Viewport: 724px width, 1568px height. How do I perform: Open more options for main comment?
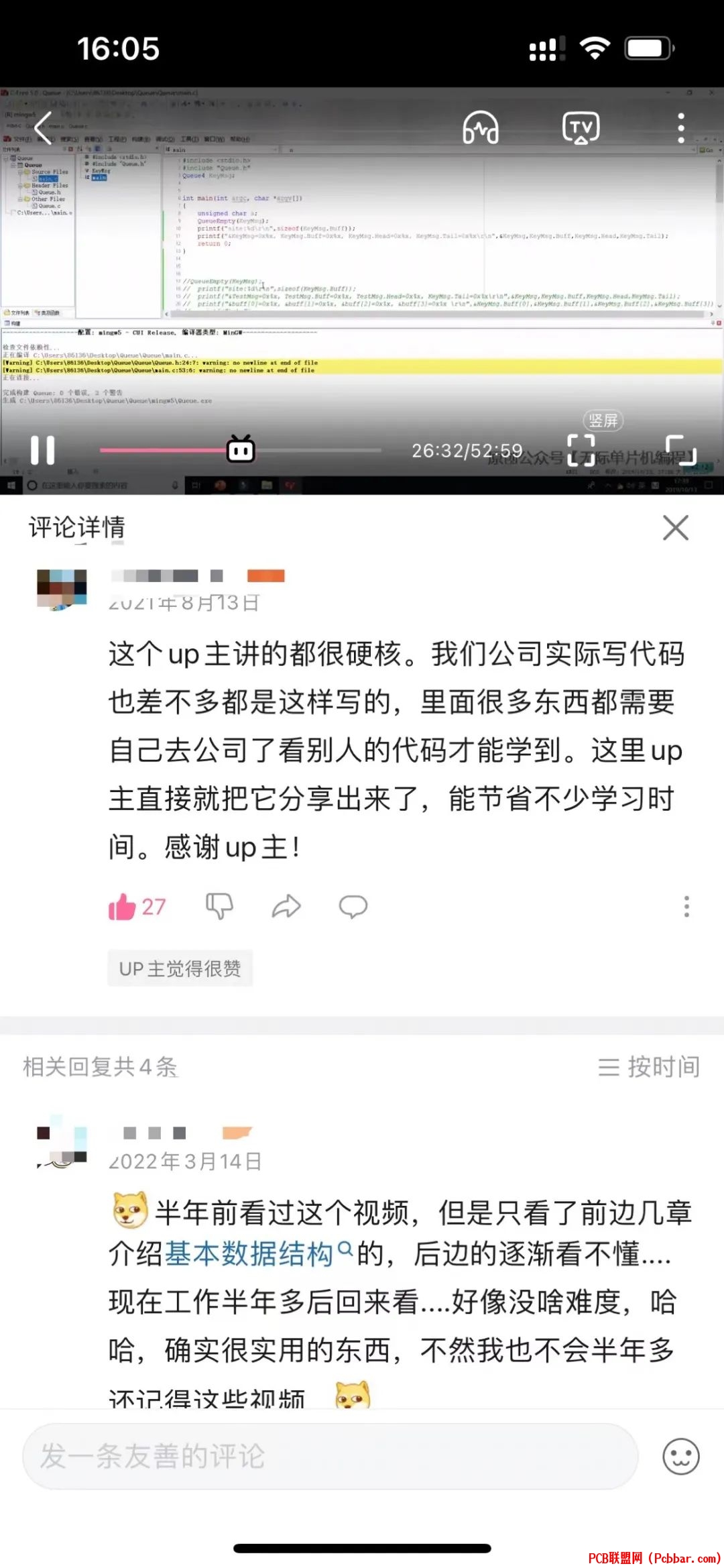(686, 907)
